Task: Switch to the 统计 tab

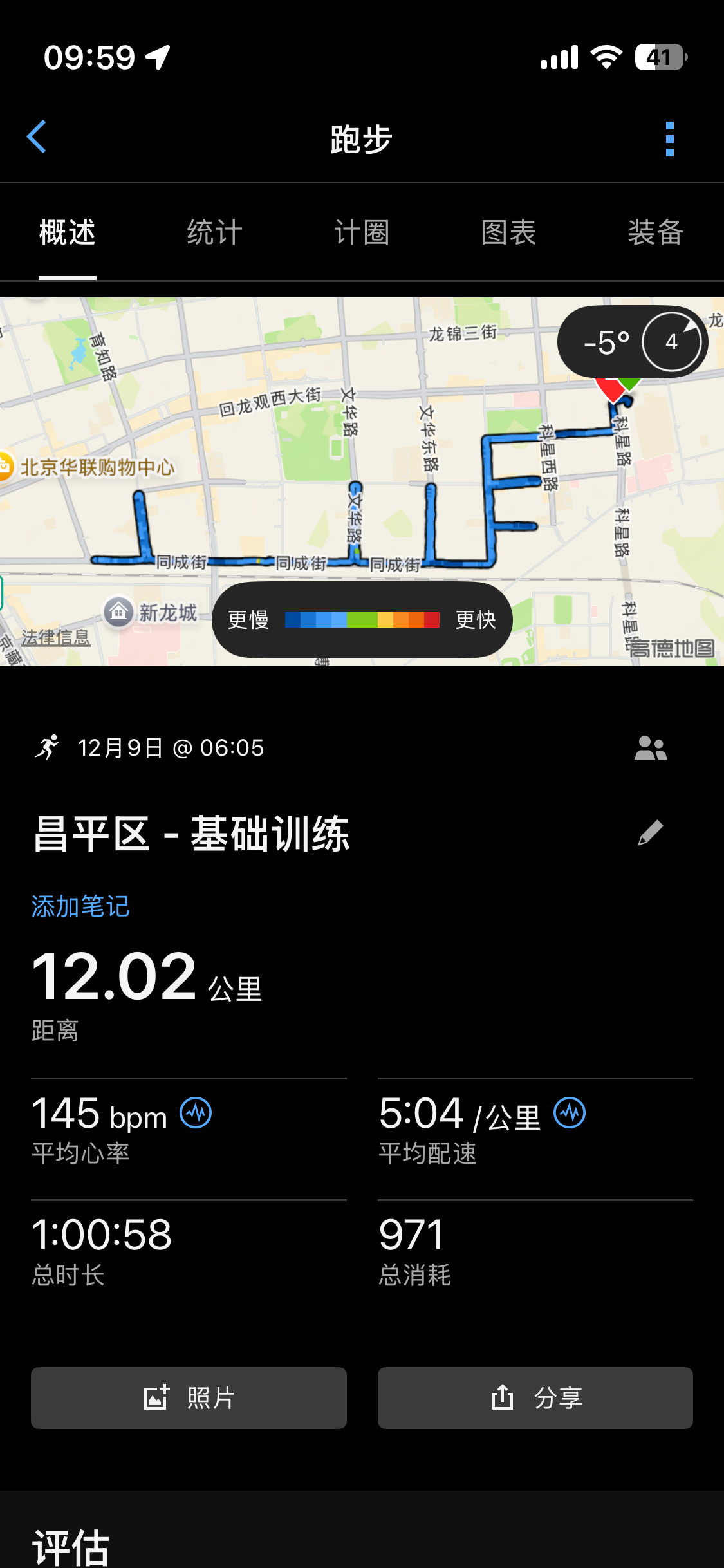Action: click(214, 232)
